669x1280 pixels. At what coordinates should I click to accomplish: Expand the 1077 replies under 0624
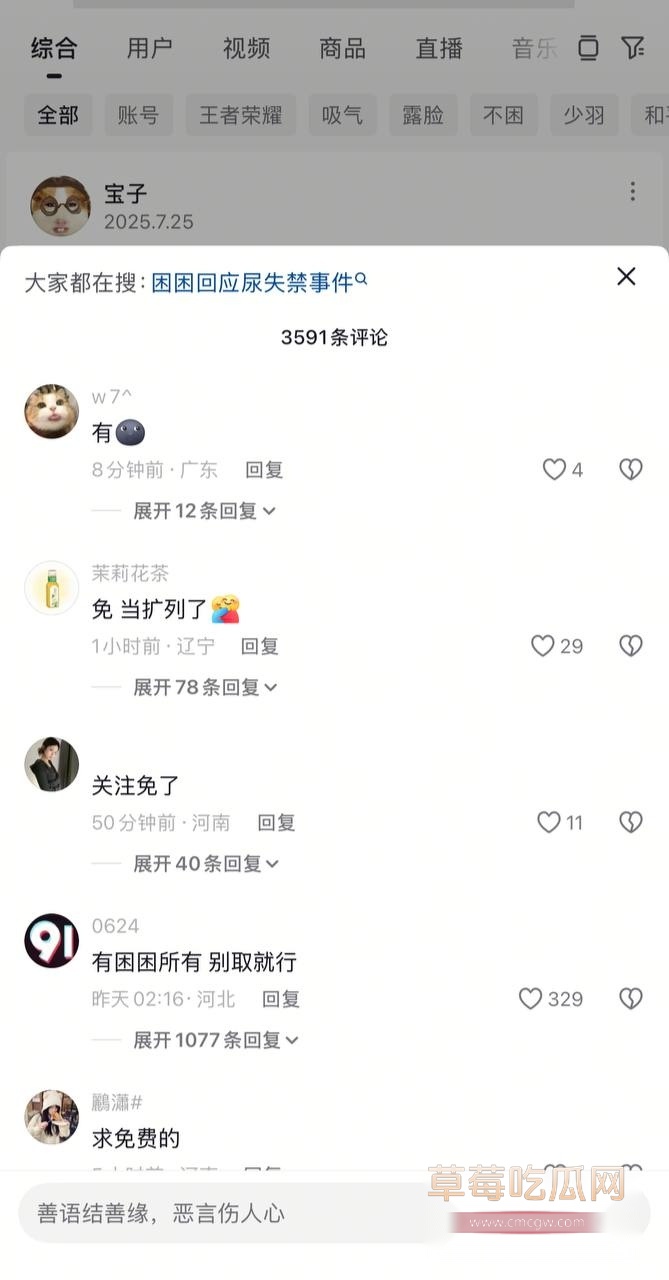tap(216, 1040)
